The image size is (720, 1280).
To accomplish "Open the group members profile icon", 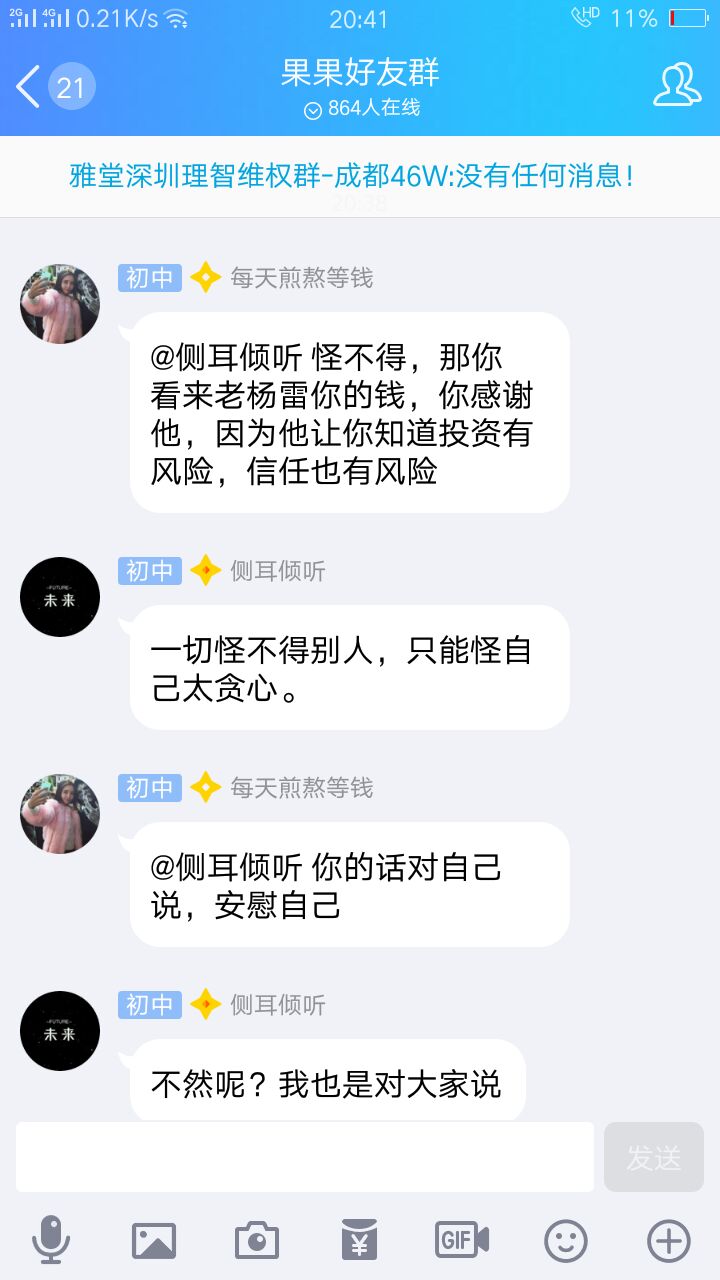I will tap(677, 86).
